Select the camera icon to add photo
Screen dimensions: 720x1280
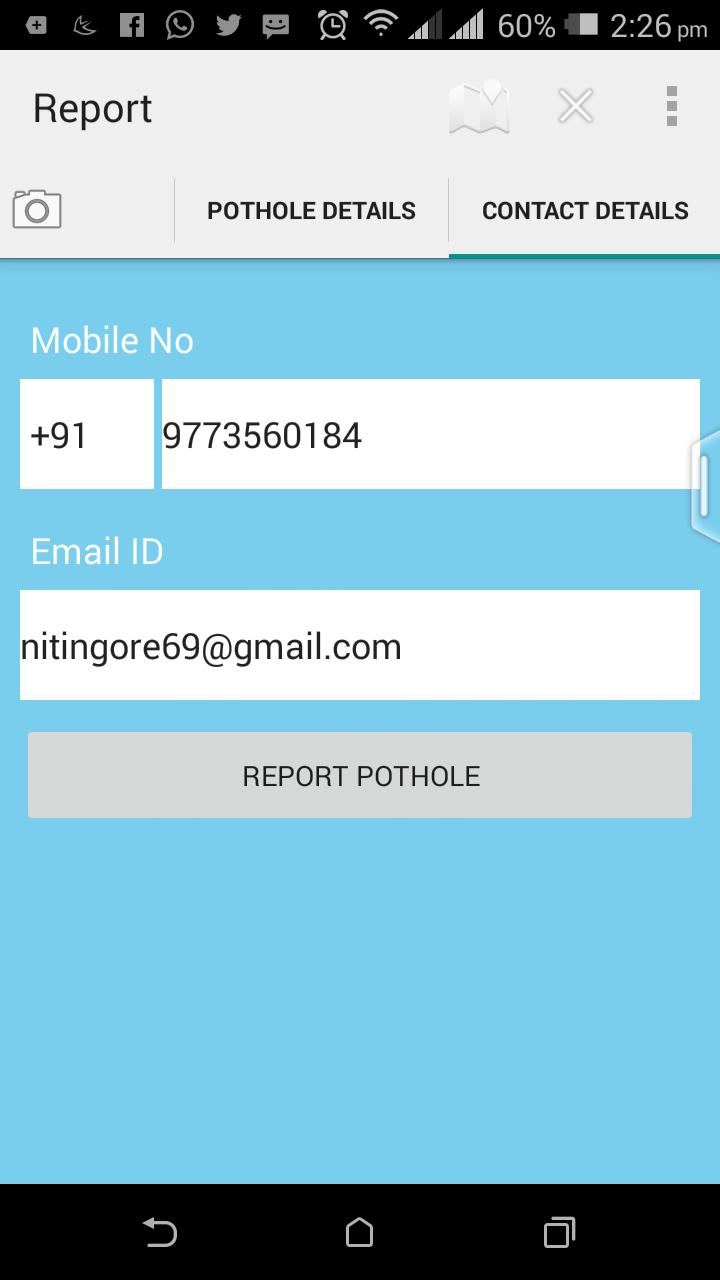(x=37, y=208)
